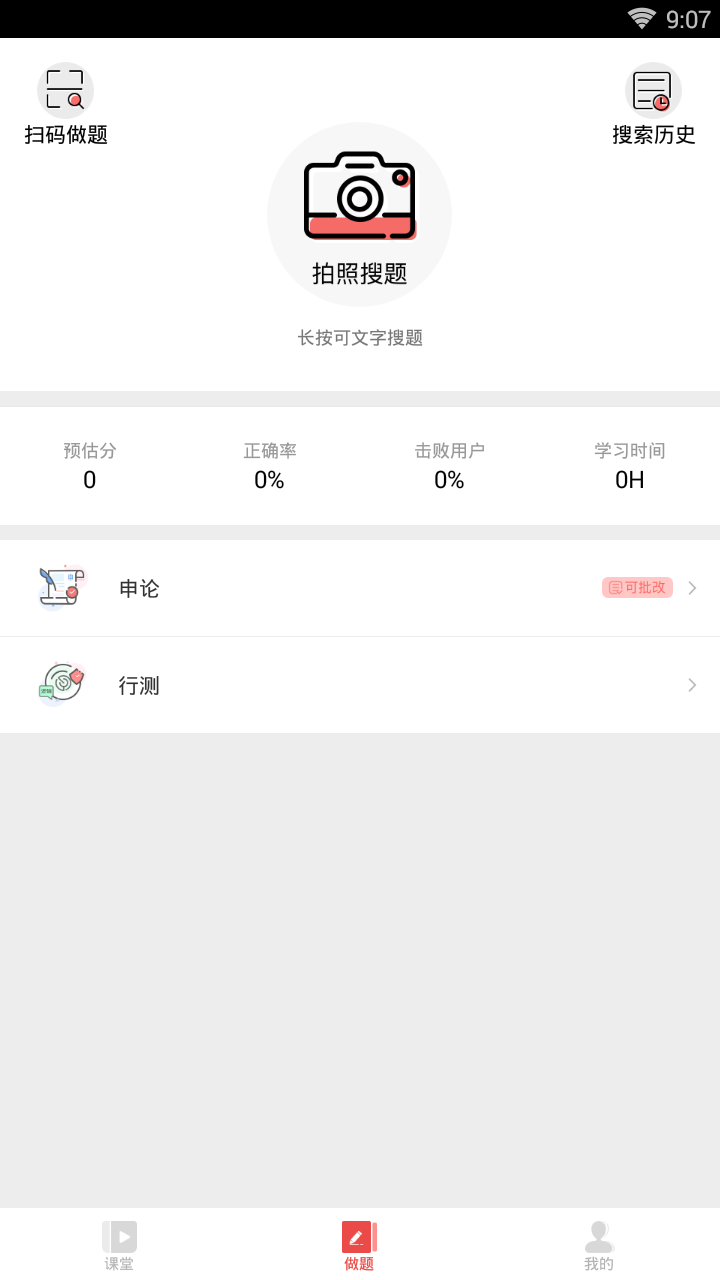The image size is (720, 1280).
Task: Open 搜索历史 search history
Action: (x=653, y=104)
